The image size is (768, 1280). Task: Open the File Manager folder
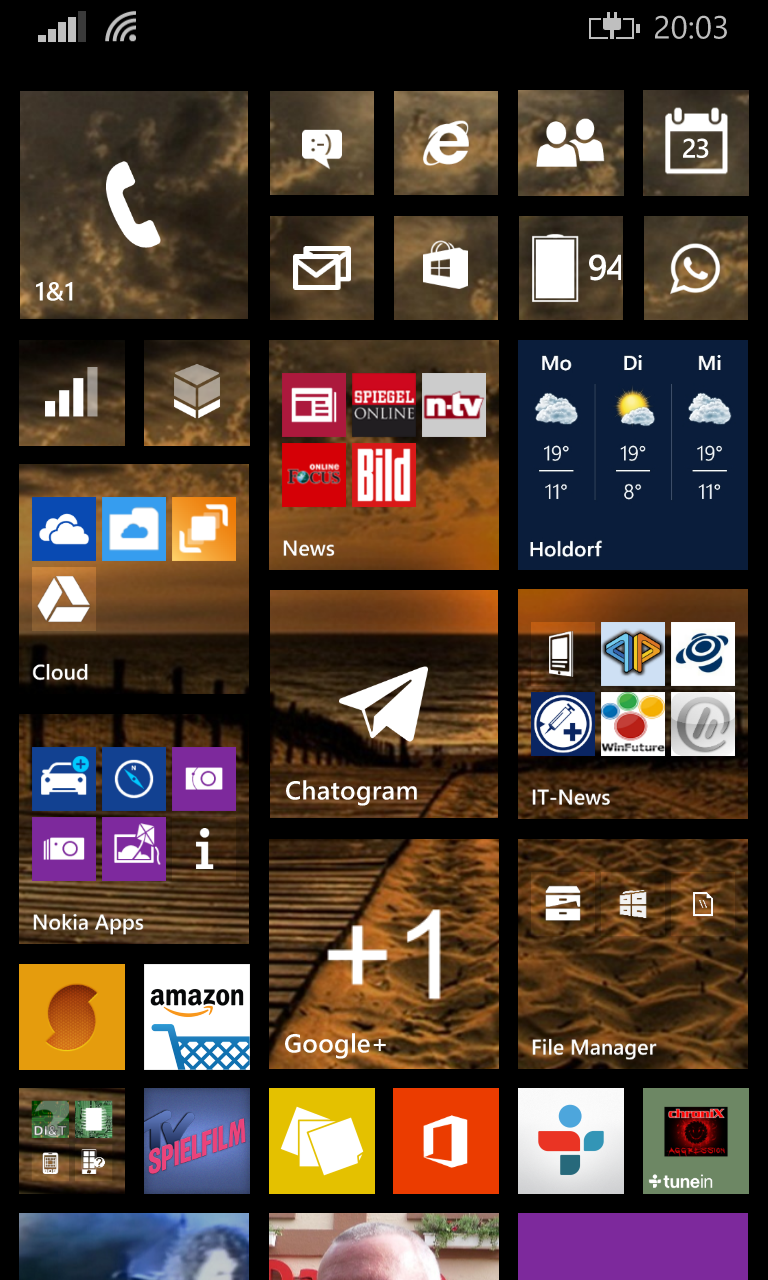point(633,954)
